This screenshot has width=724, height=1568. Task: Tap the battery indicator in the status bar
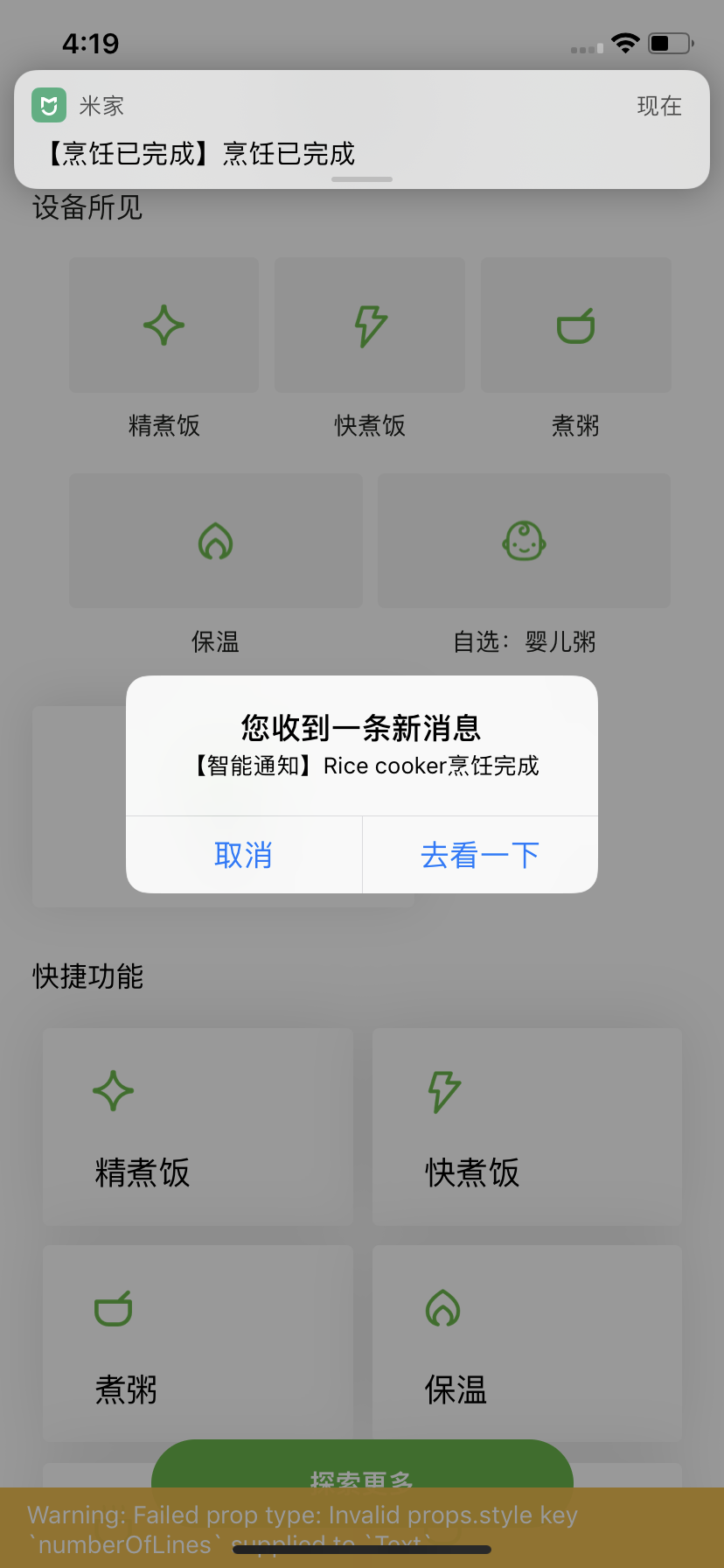coord(668,43)
